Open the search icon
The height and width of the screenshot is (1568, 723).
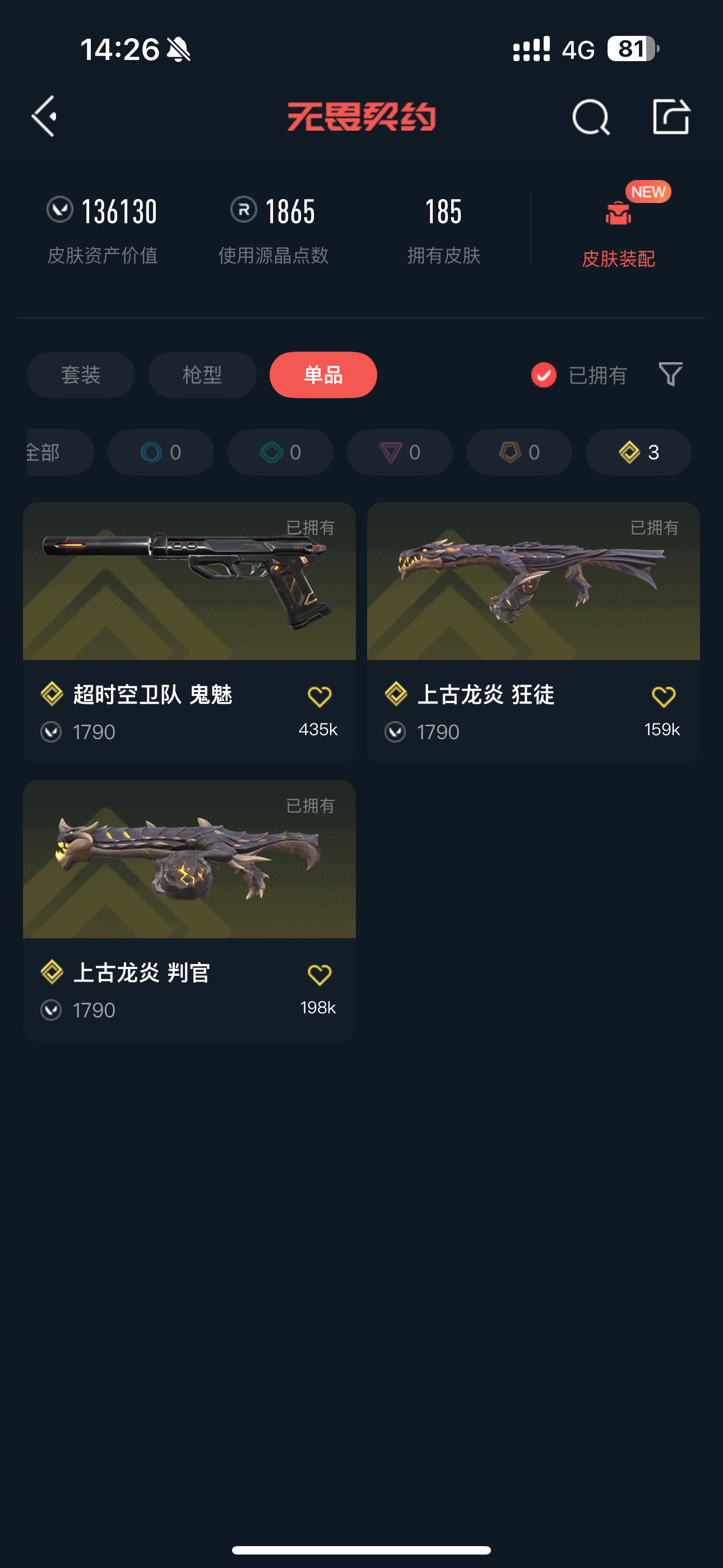click(x=590, y=116)
